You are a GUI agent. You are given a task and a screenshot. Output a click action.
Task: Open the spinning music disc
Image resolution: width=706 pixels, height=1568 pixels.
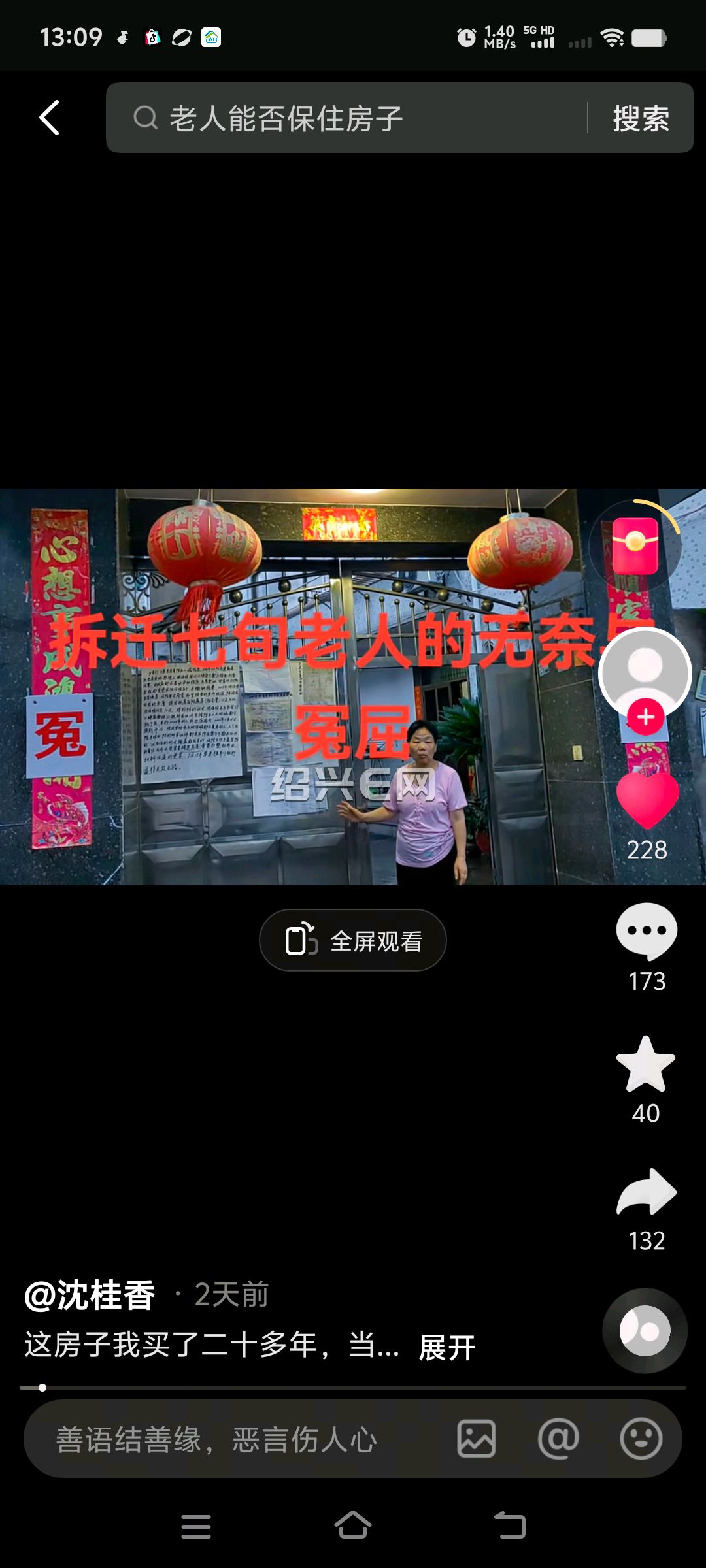coord(645,1331)
